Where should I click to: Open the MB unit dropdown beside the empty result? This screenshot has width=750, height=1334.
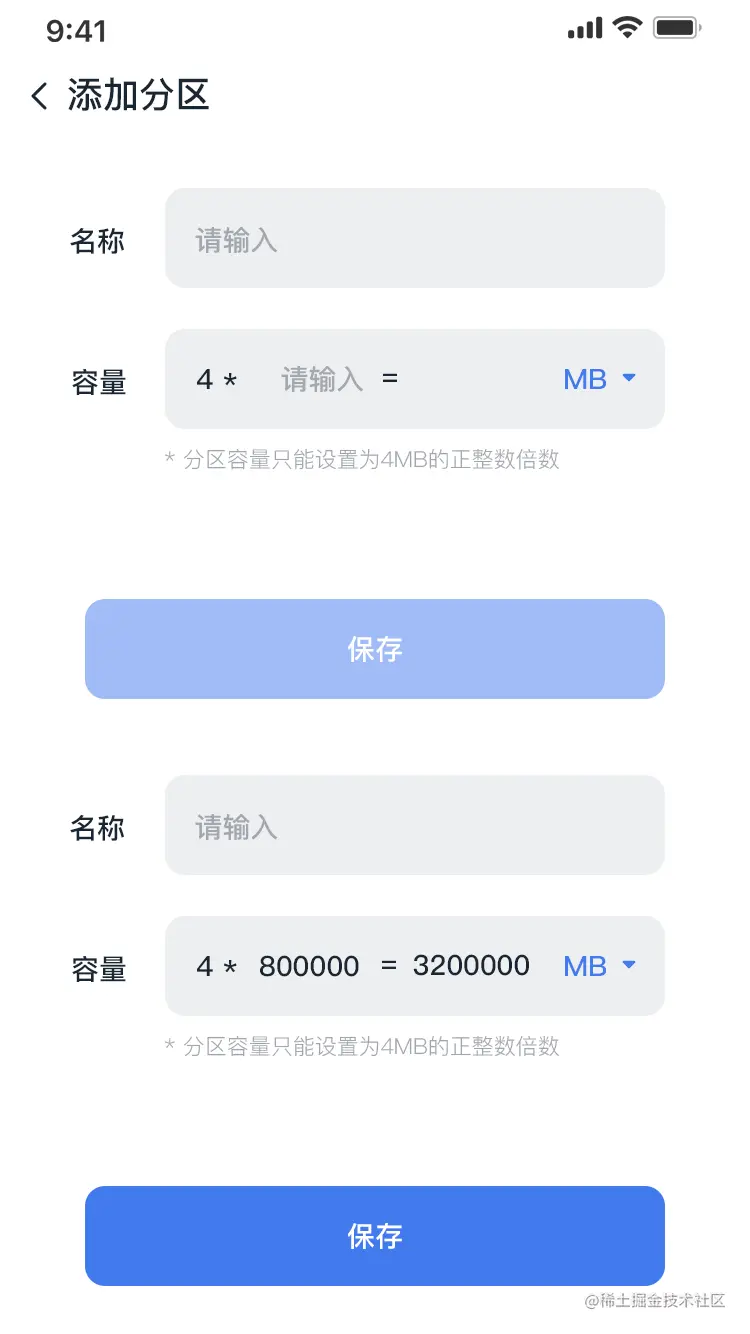599,379
